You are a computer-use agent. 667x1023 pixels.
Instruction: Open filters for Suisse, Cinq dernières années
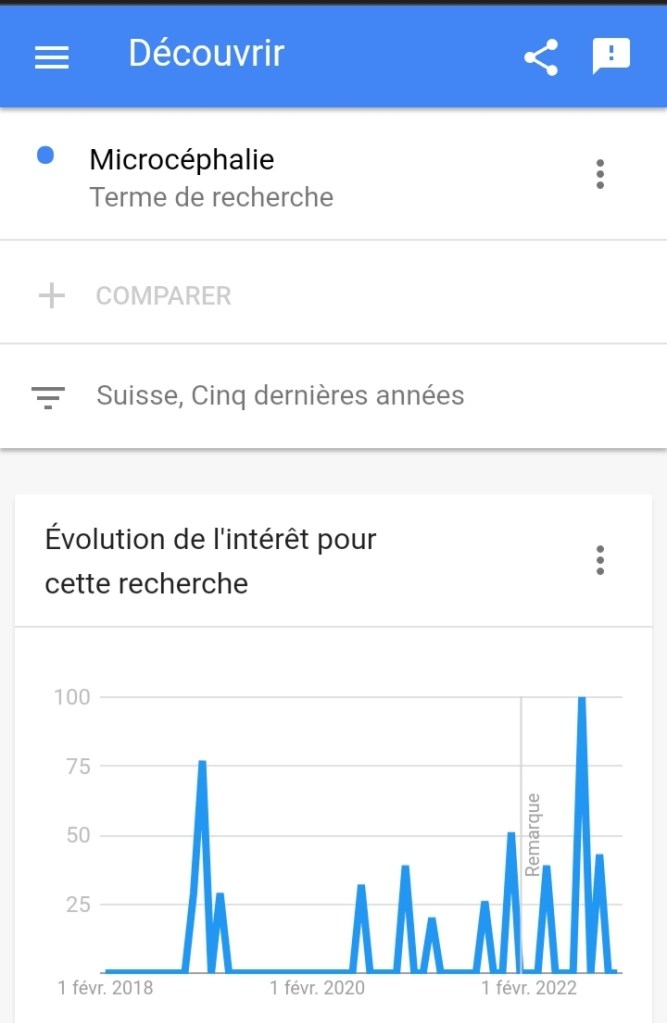pyautogui.click(x=280, y=396)
